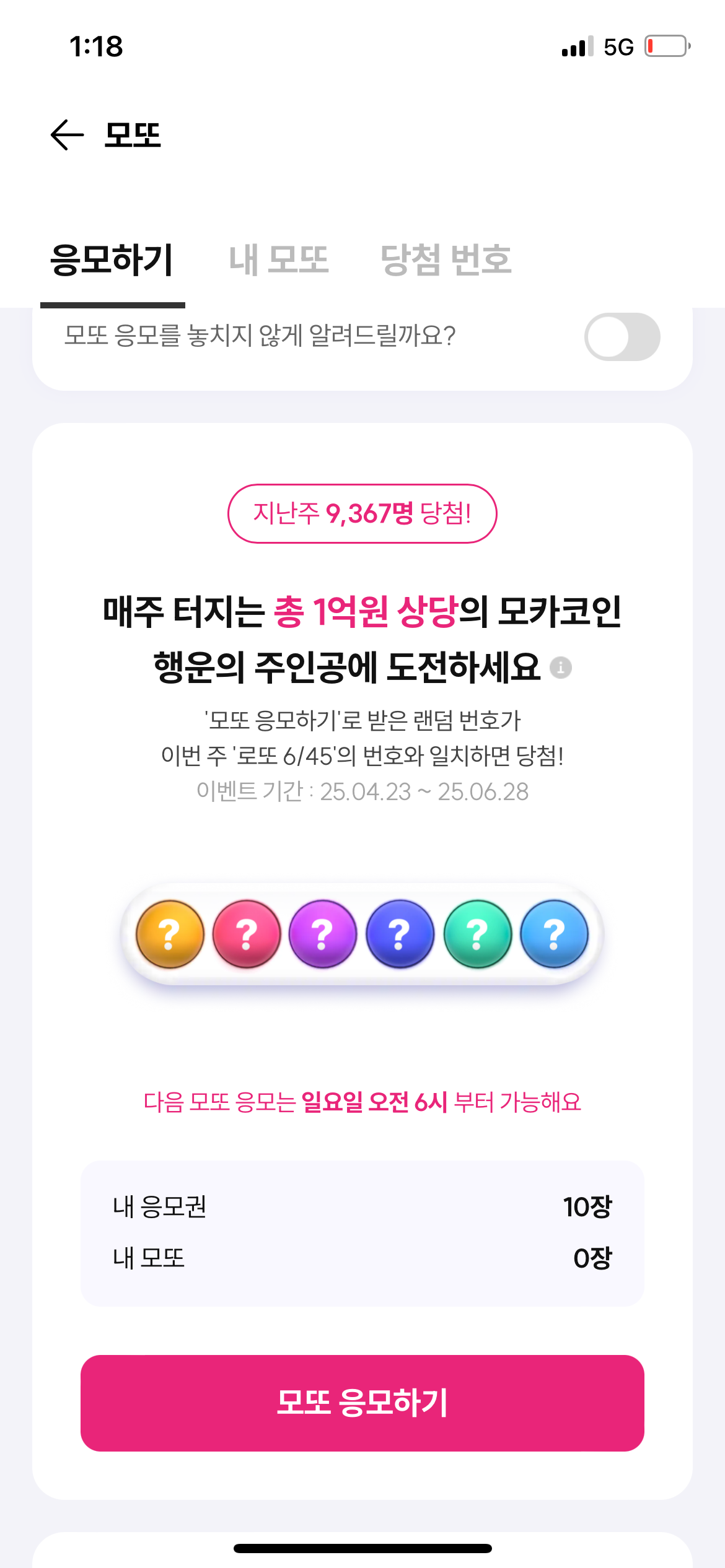Screen dimensions: 725x1568
Task: Switch to the 당첨 번호 tab
Action: (446, 260)
